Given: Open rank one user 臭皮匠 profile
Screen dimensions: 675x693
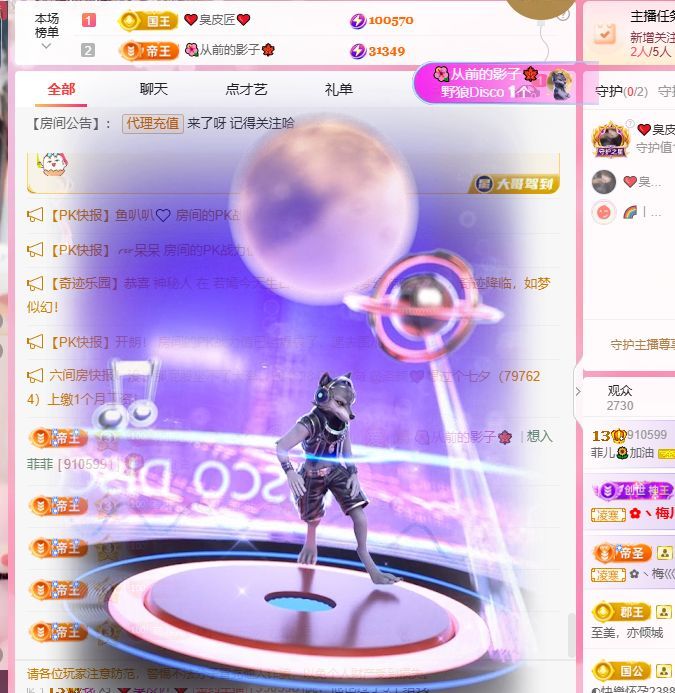Looking at the screenshot, I should tap(216, 20).
